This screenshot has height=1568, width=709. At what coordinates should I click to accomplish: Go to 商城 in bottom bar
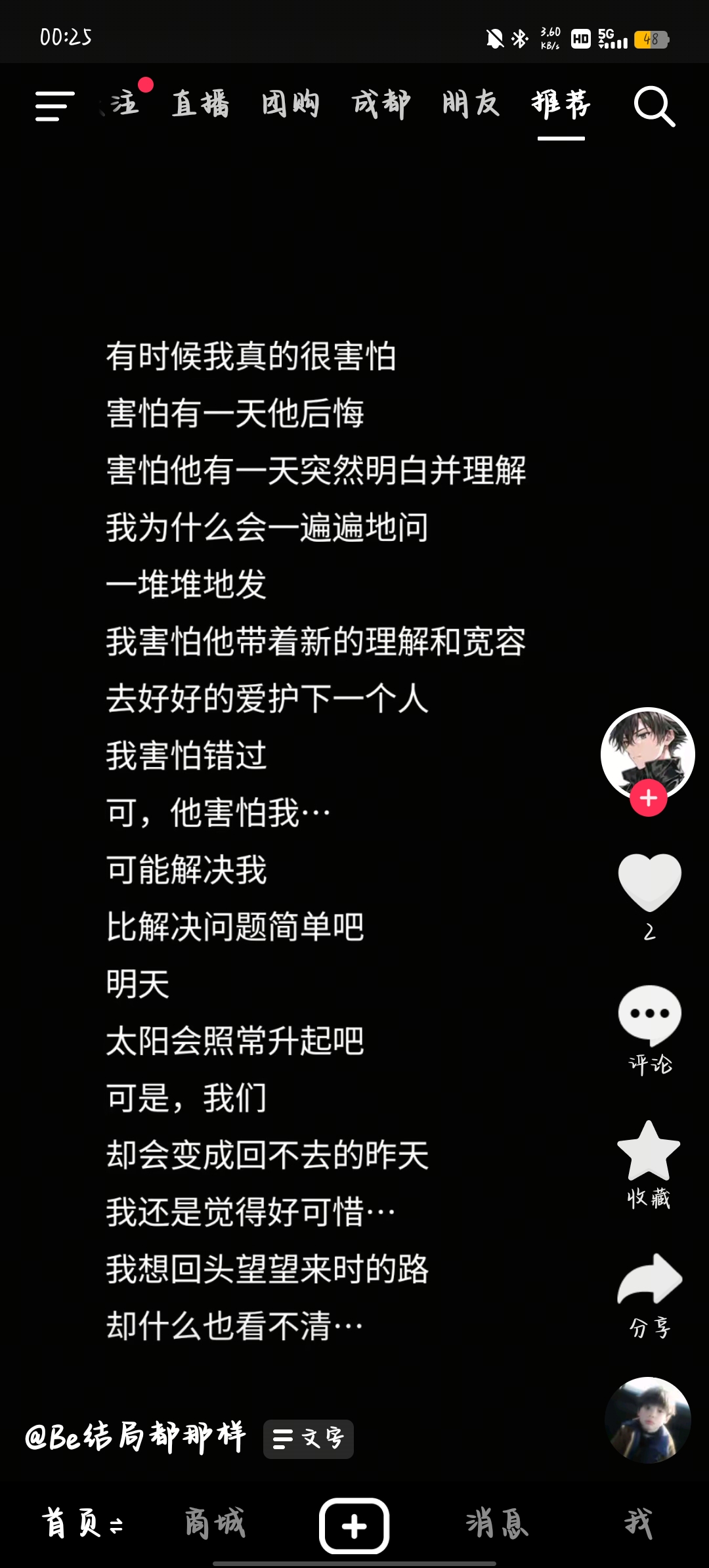click(x=215, y=1524)
